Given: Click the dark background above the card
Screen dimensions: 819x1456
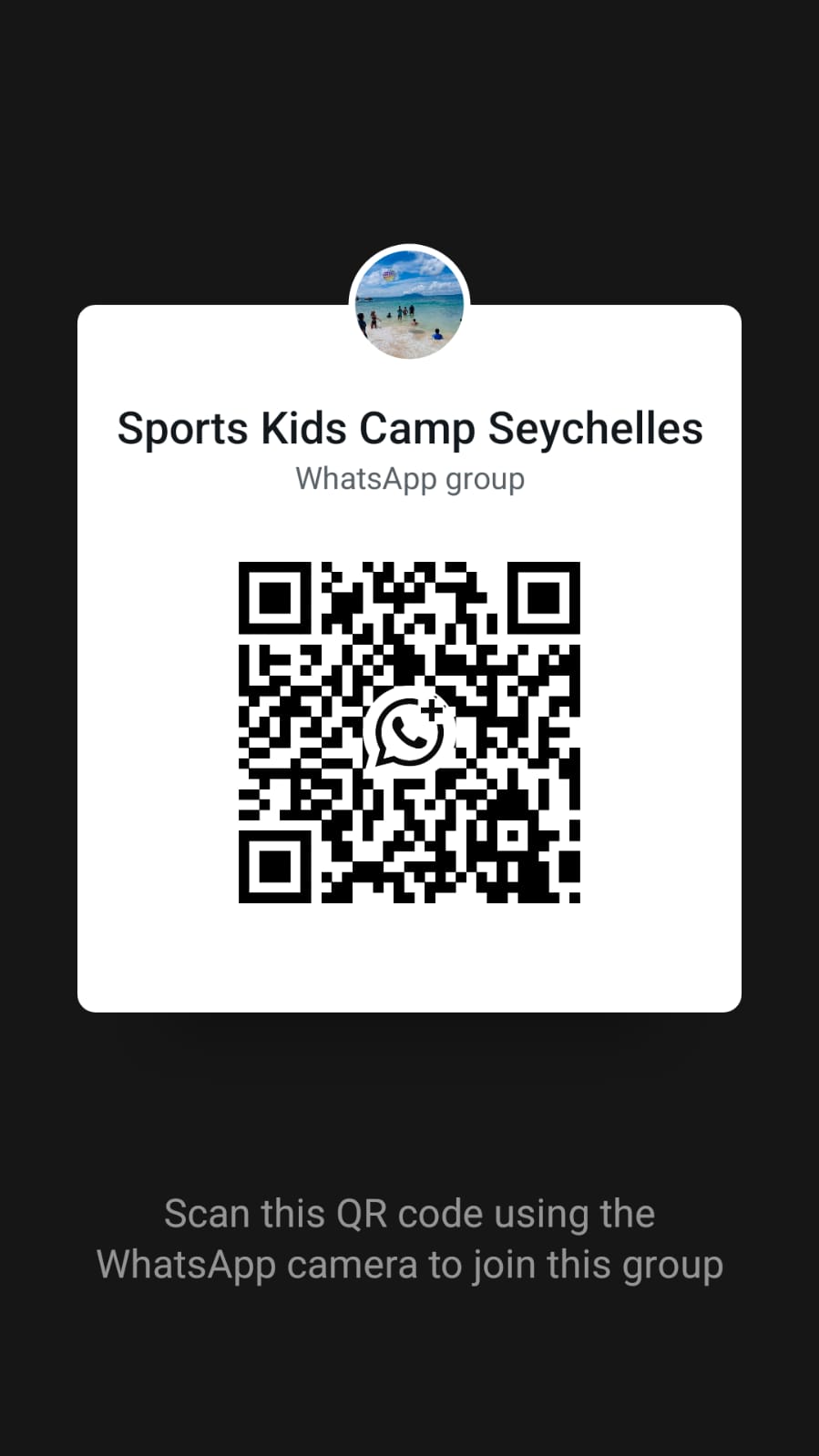Looking at the screenshot, I should [x=408, y=137].
